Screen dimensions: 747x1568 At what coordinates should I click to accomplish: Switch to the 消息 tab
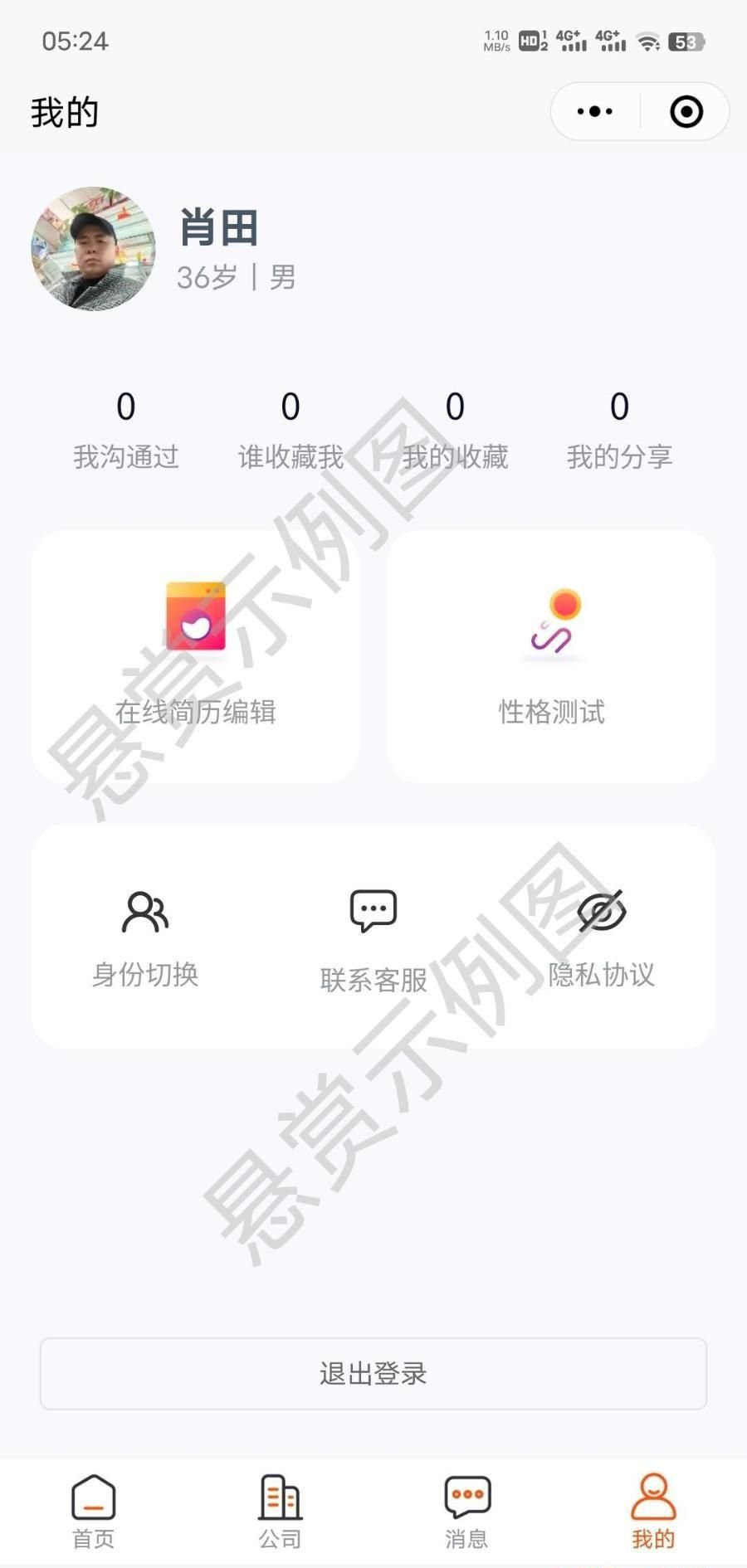[x=466, y=1512]
